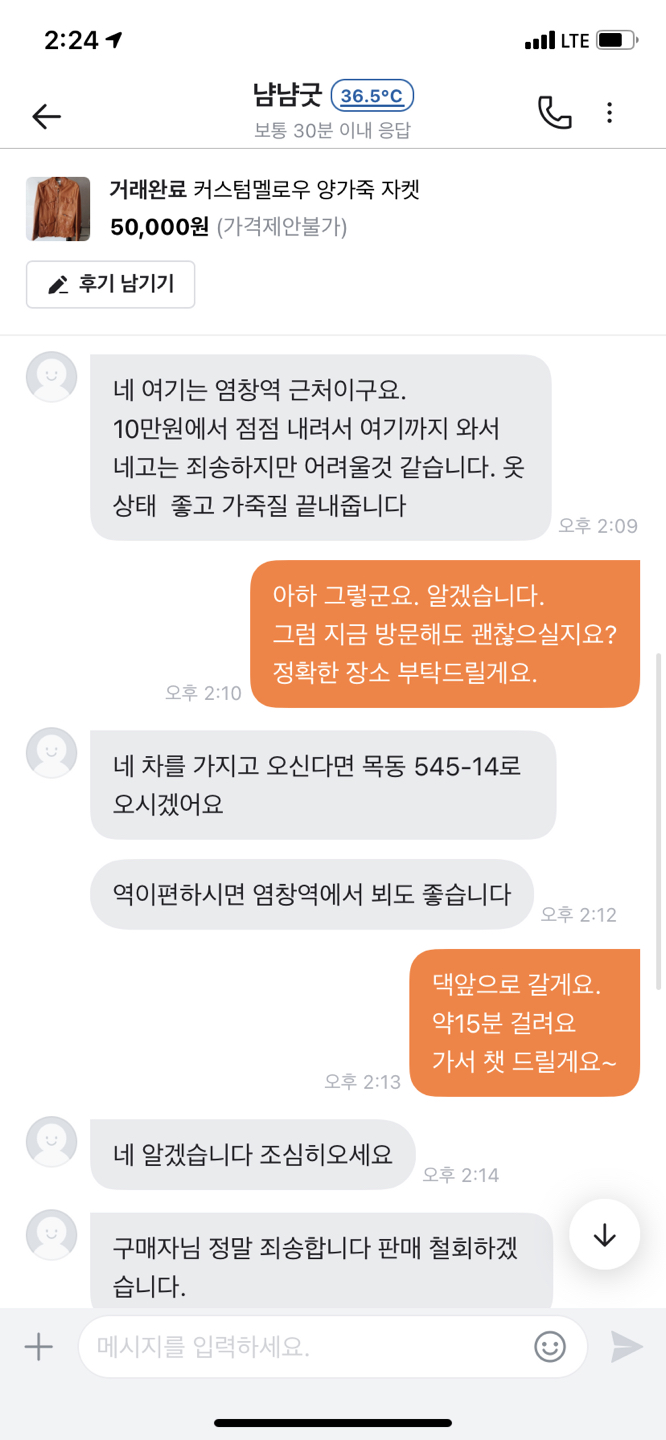This screenshot has width=666, height=1440.
Task: View the 36.5°C manner temperature badge
Action: pyautogui.click(x=372, y=96)
